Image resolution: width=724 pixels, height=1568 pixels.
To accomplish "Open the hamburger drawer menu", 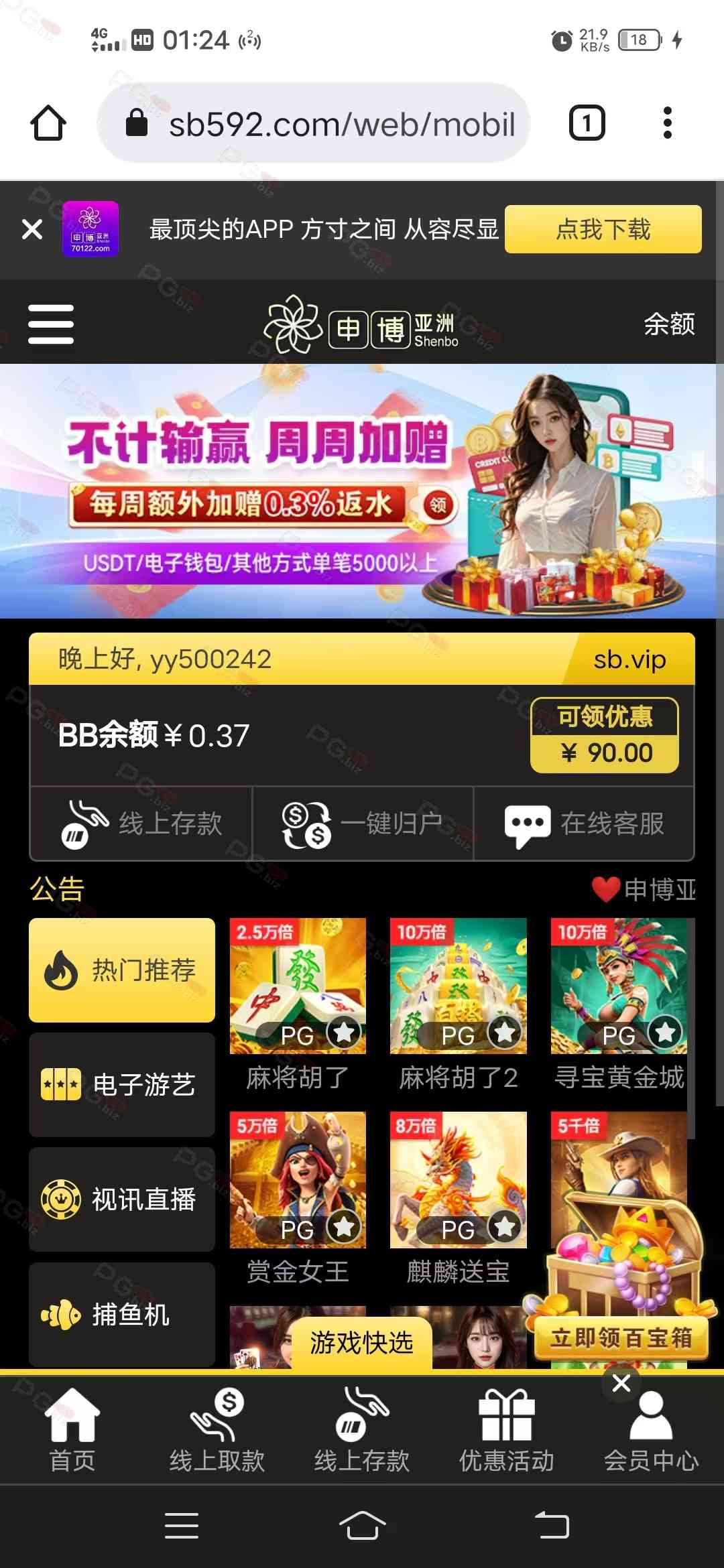I will tap(51, 324).
